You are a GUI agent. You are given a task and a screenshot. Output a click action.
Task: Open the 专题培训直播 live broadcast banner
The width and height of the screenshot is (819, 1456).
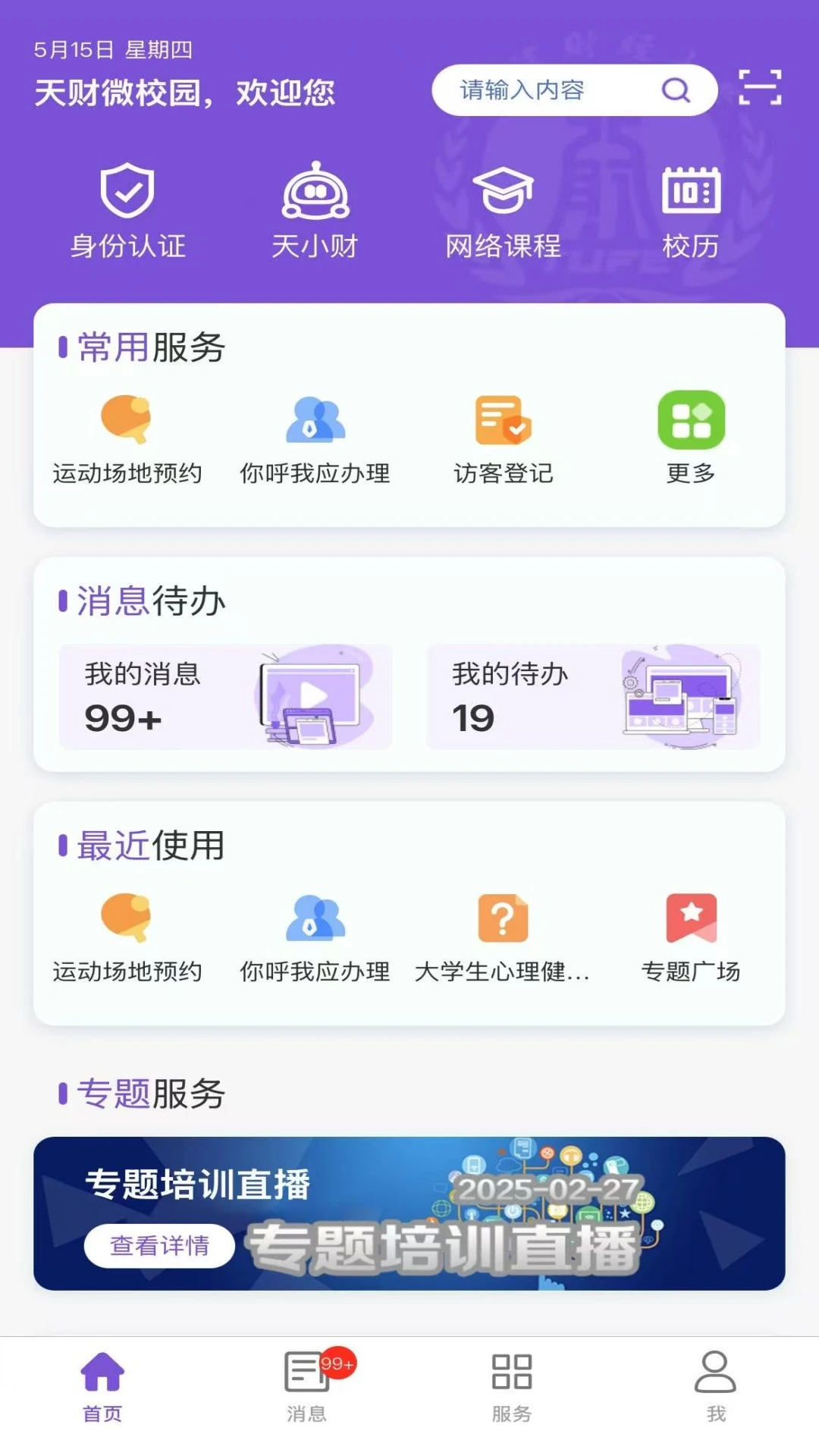click(409, 1210)
